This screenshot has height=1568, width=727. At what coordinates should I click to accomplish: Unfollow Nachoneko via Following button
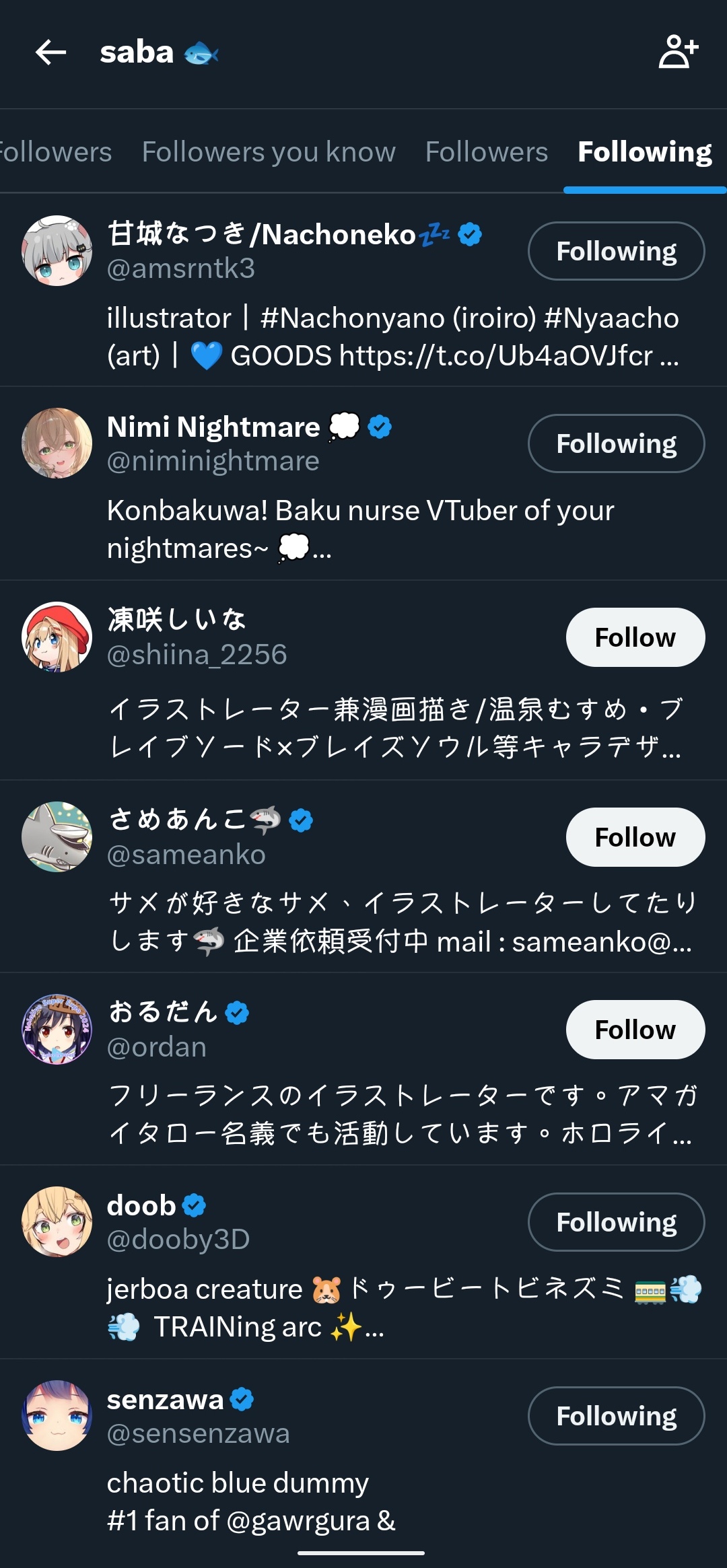click(616, 251)
